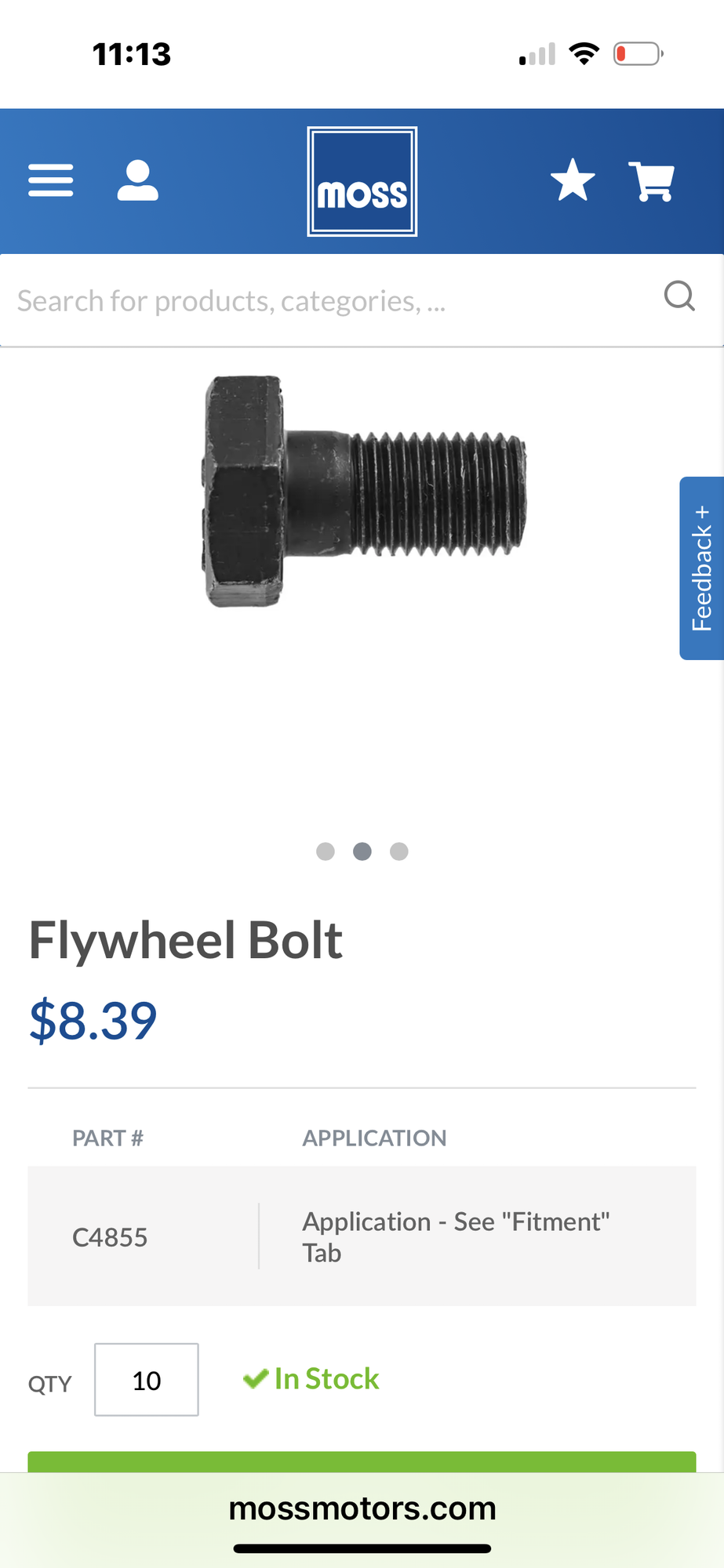Viewport: 724px width, 1568px height.
Task: Tap the mossmotors.com address bar
Action: (x=362, y=1508)
